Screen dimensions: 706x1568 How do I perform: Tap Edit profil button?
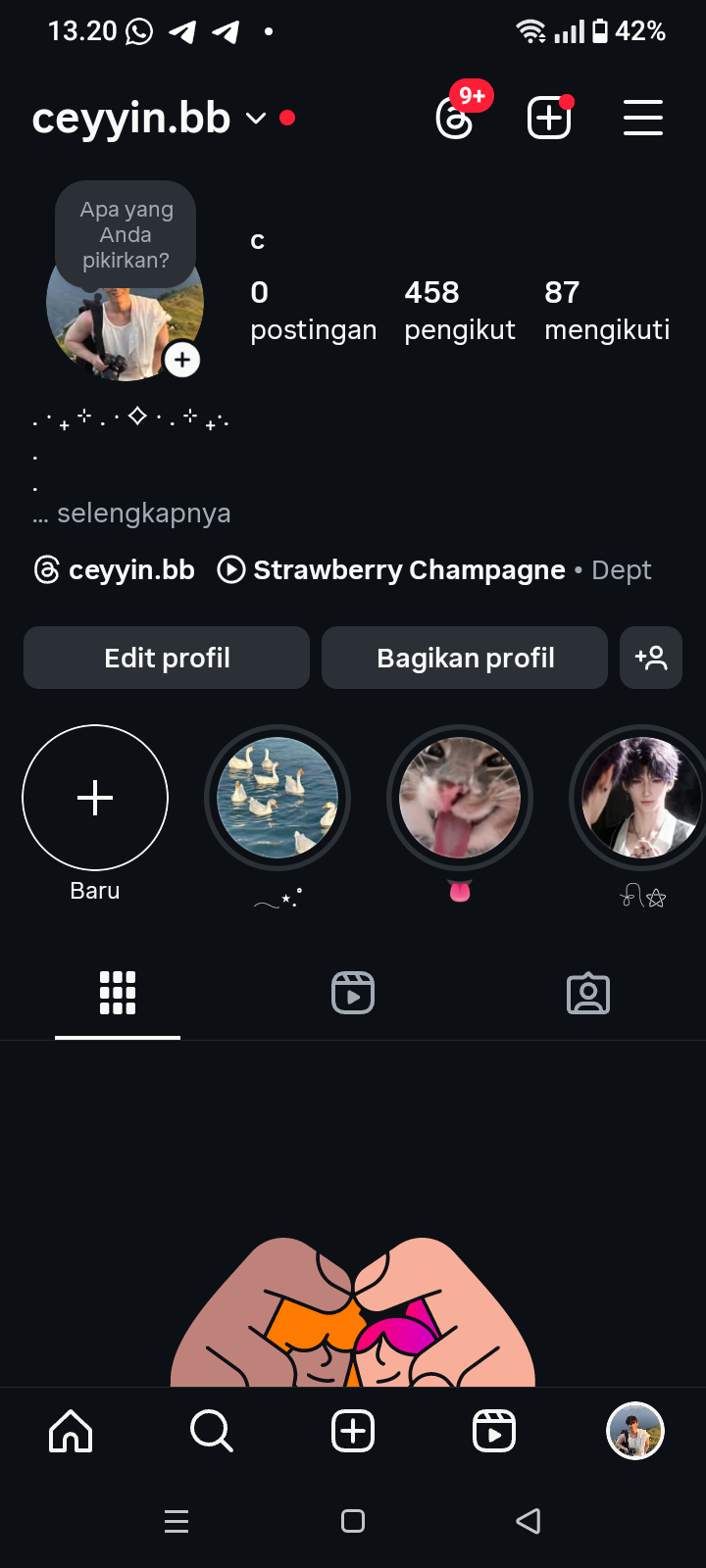(167, 658)
